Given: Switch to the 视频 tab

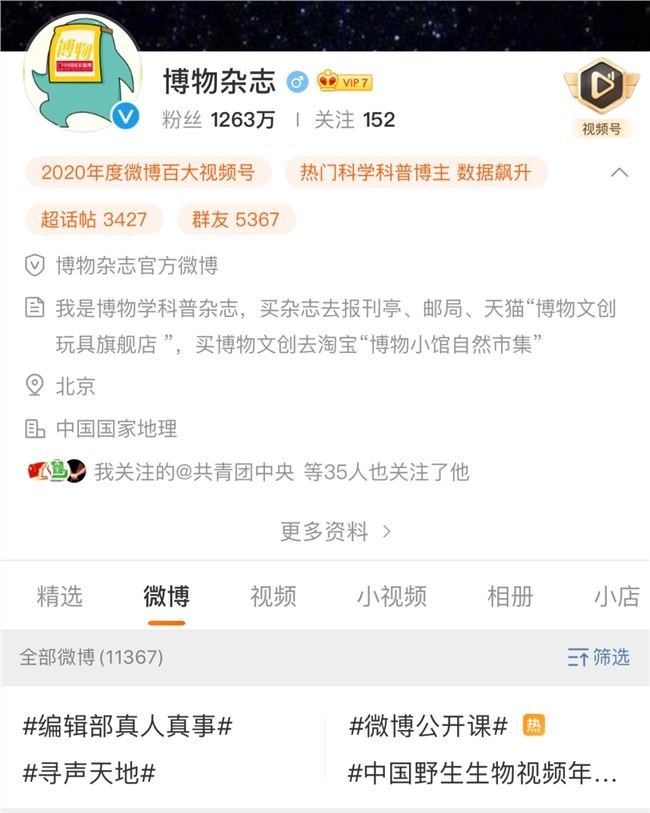Looking at the screenshot, I should coord(273,597).
